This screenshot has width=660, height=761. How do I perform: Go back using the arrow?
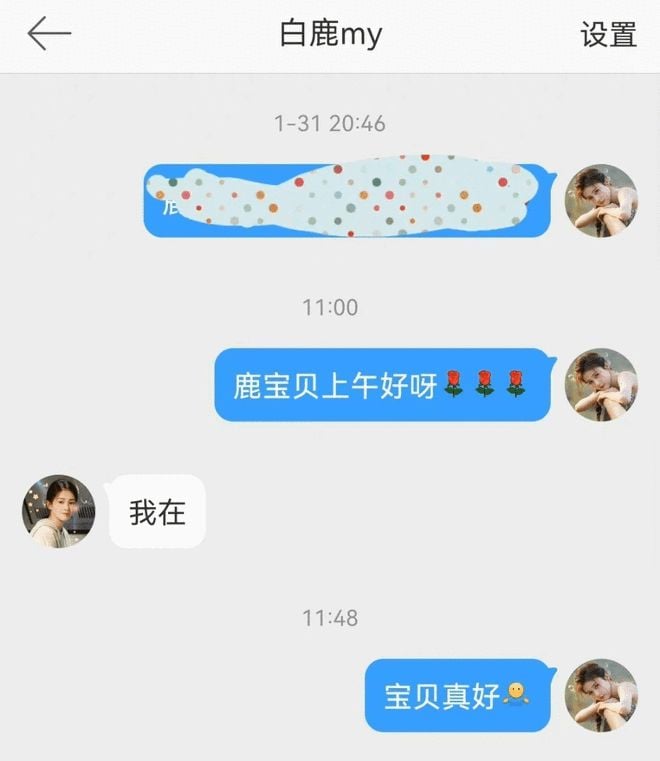tap(49, 35)
